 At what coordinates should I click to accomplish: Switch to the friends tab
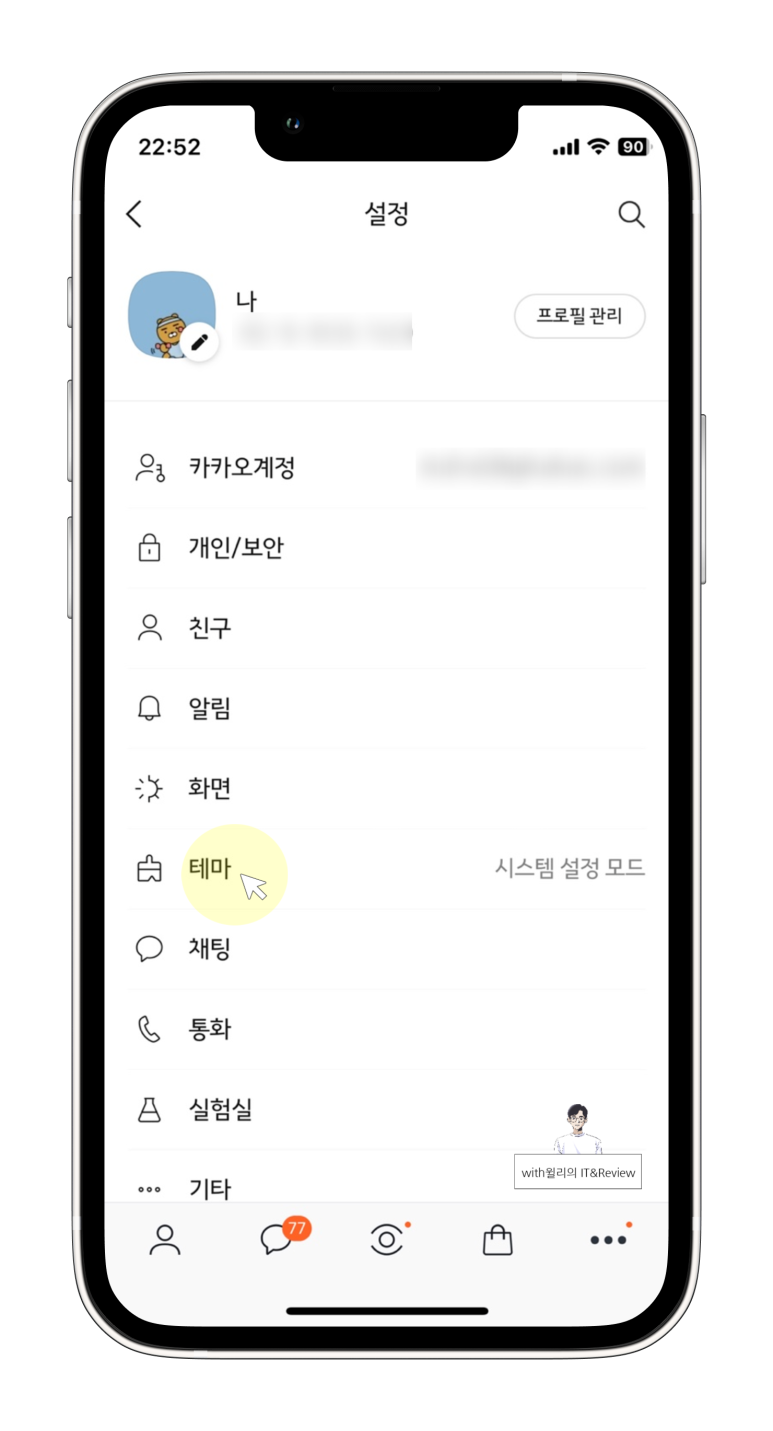pos(165,1240)
